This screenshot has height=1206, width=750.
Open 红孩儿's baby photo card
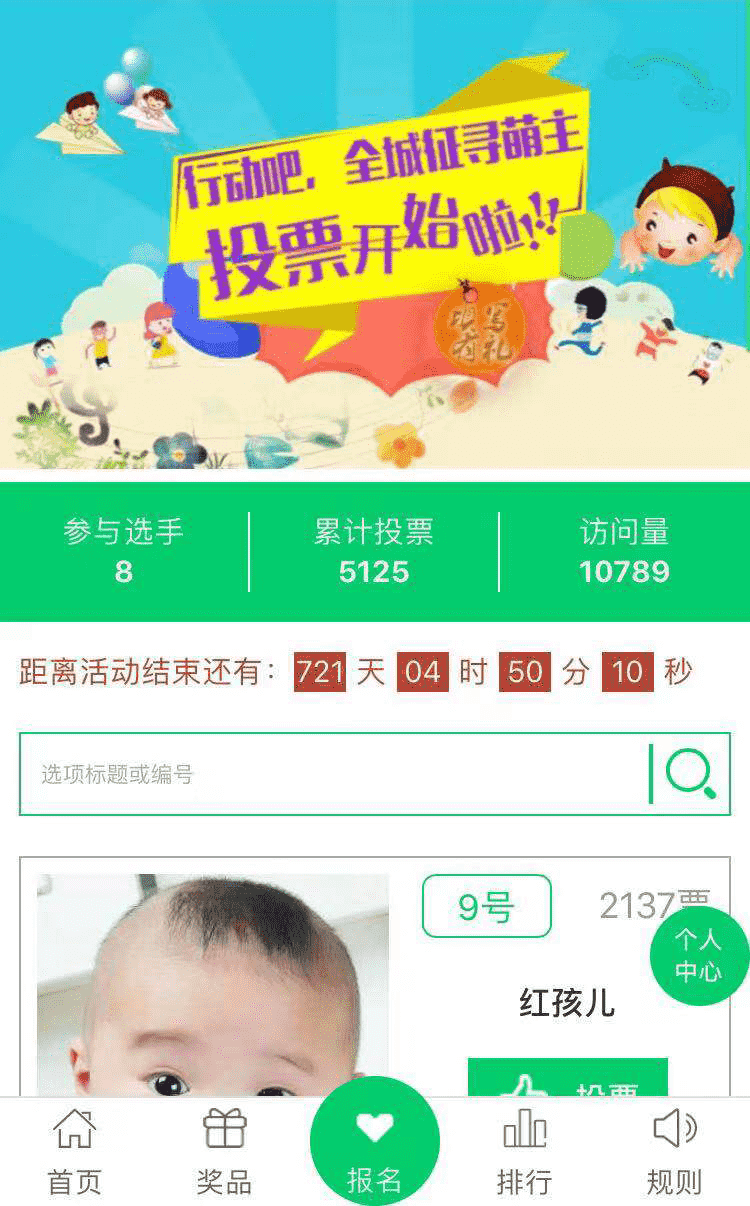(x=213, y=985)
